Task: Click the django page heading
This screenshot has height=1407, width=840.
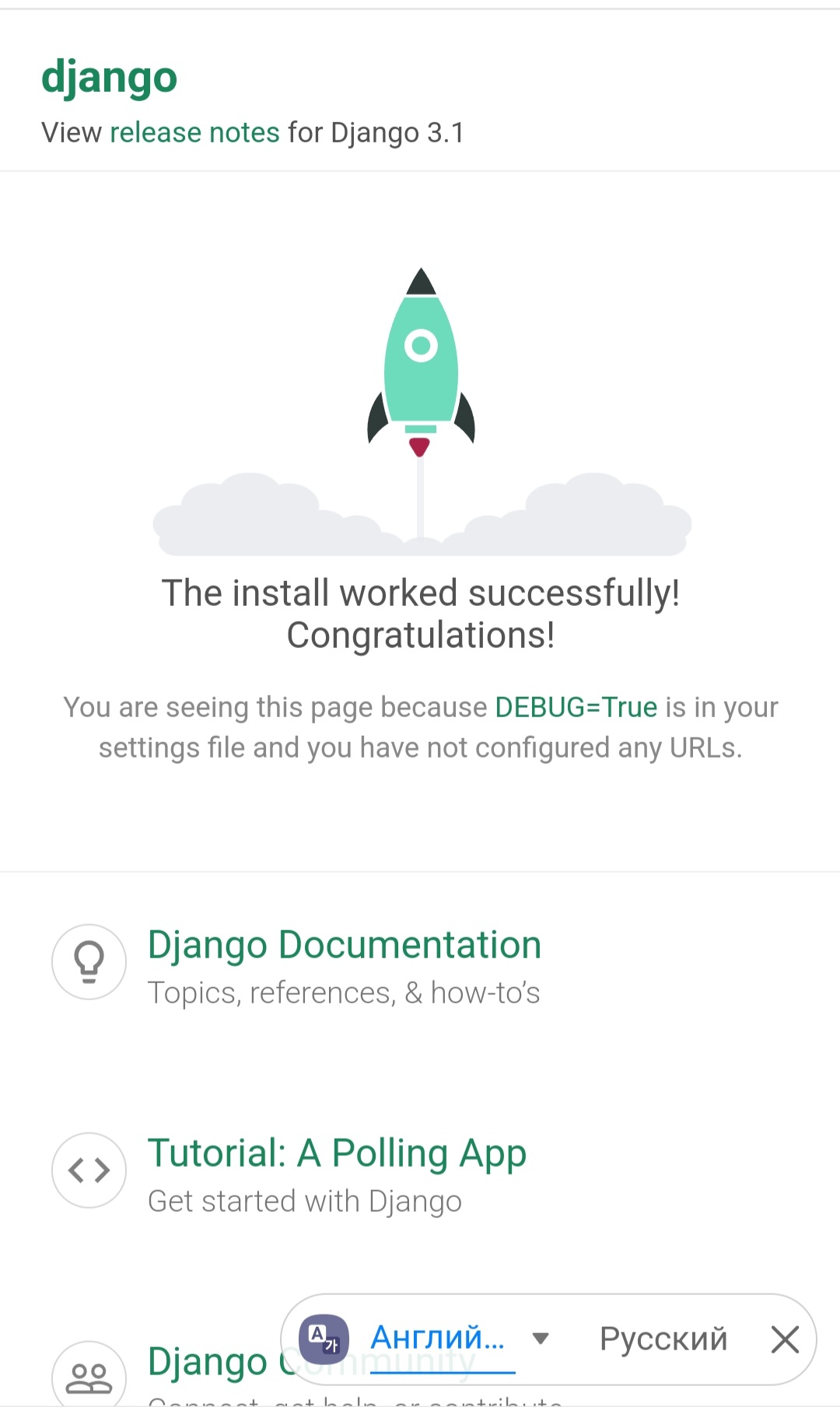Action: click(x=109, y=75)
